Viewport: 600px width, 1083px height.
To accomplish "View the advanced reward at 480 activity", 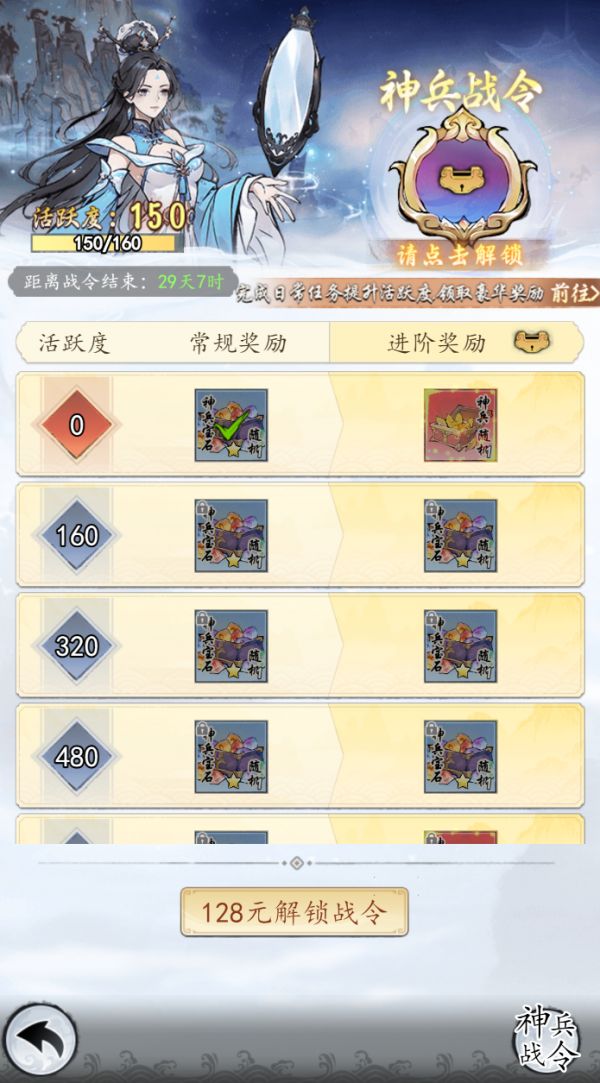I will tap(460, 757).
